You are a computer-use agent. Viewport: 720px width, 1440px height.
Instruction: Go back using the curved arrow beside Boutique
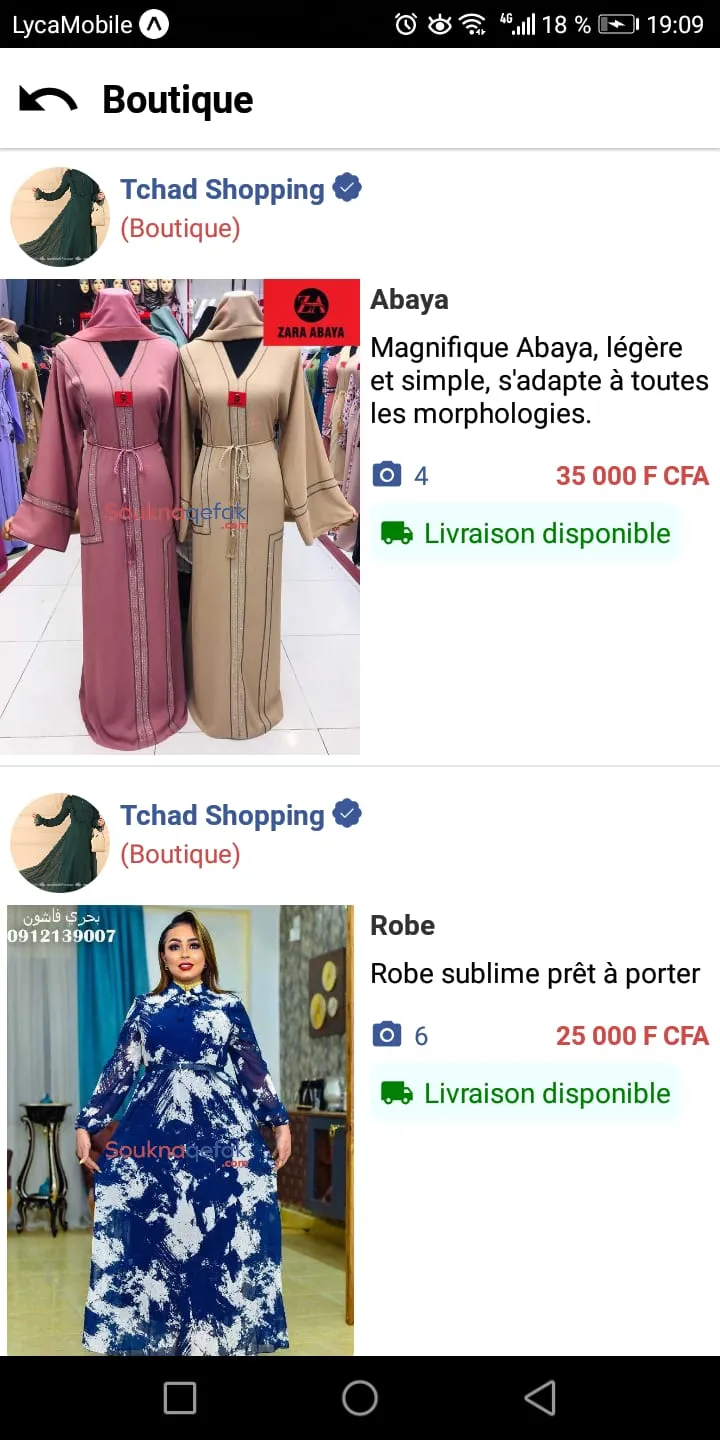pos(48,99)
